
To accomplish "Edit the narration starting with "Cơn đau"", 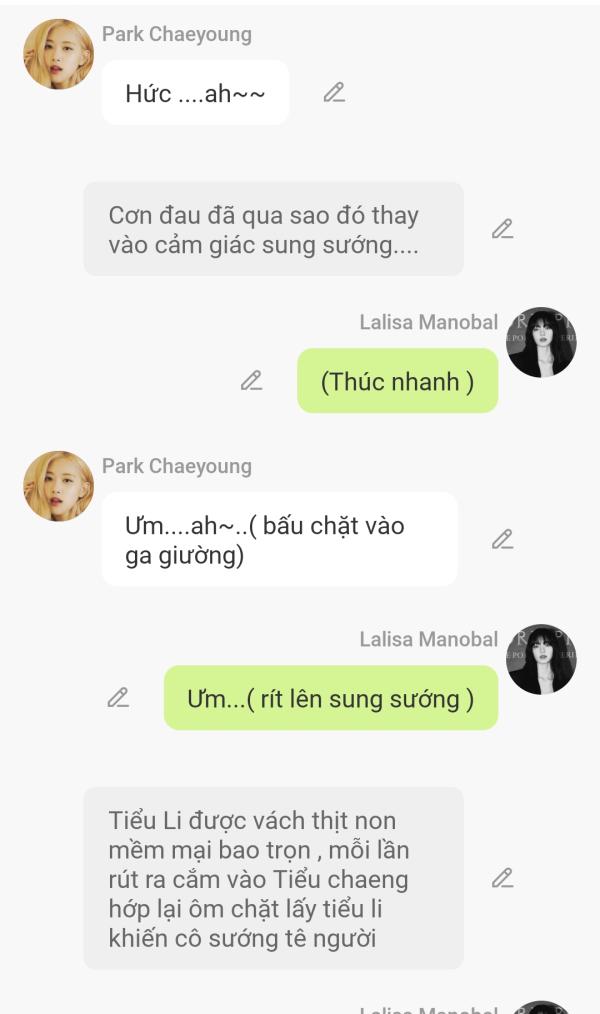I will tap(502, 229).
